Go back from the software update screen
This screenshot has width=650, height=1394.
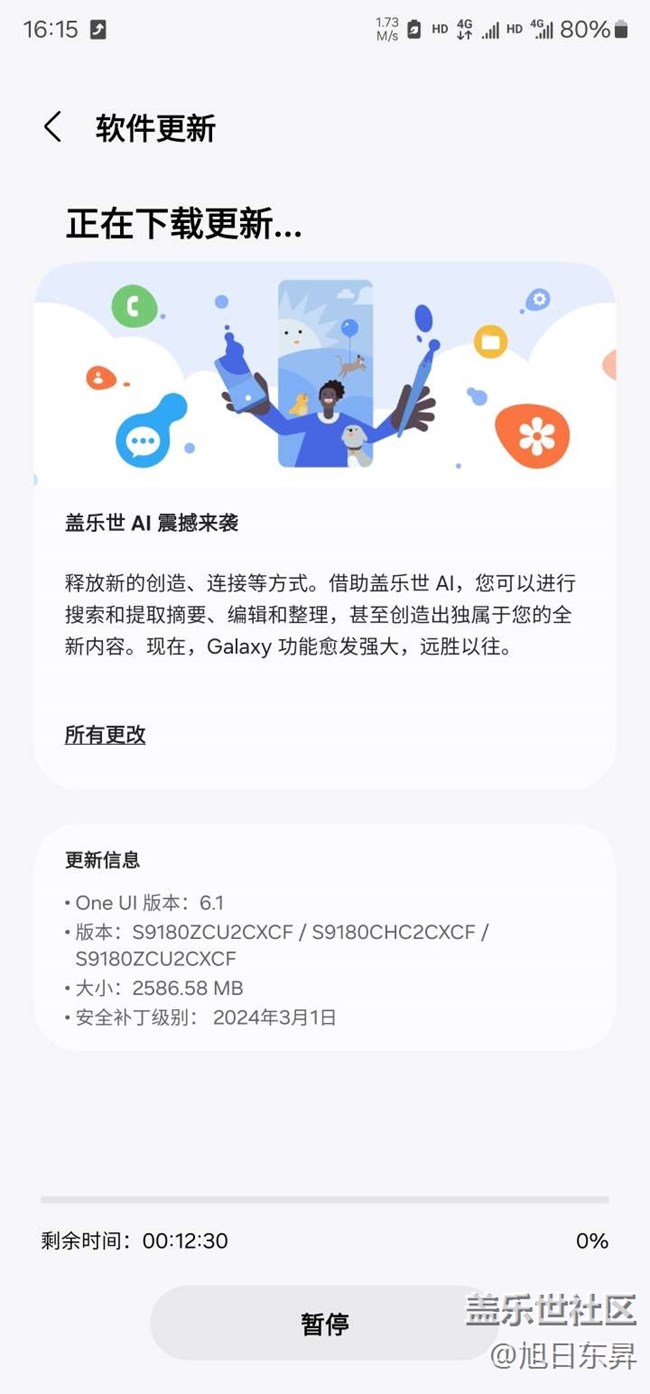[53, 128]
